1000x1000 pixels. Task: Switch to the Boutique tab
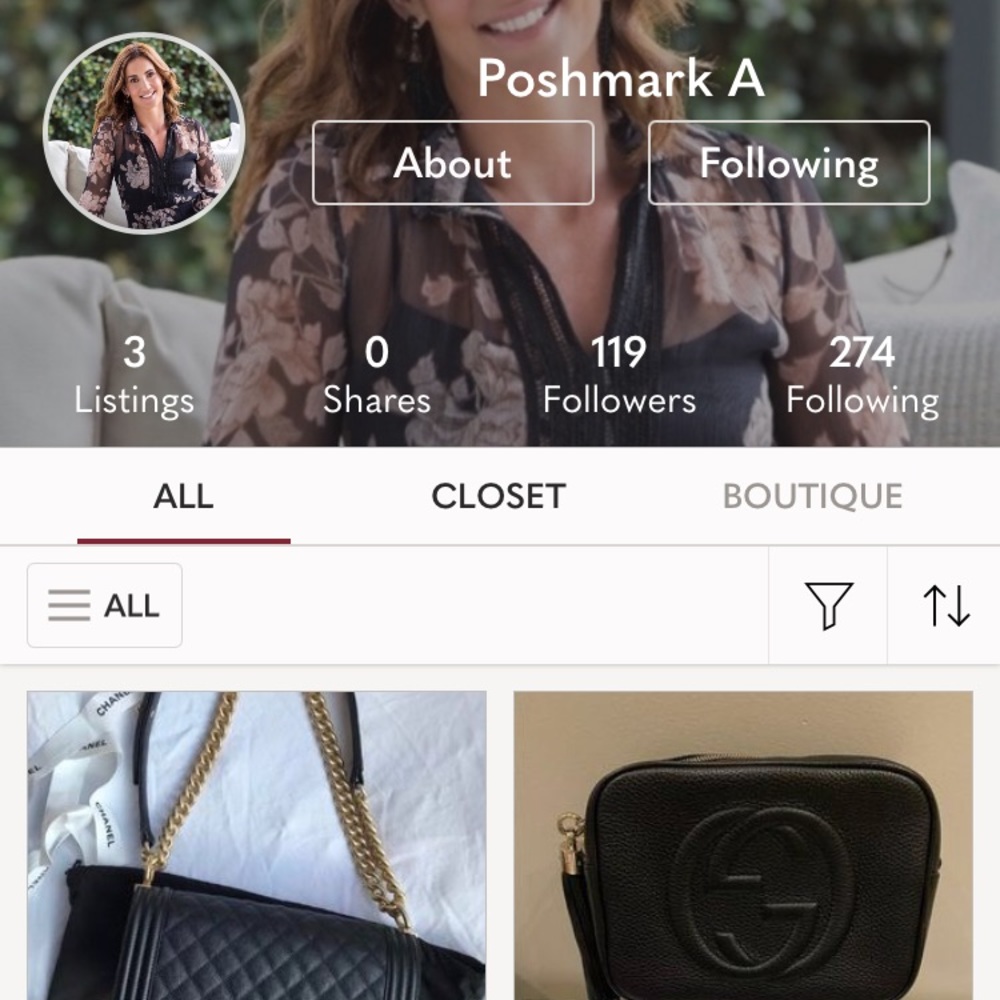click(x=812, y=496)
